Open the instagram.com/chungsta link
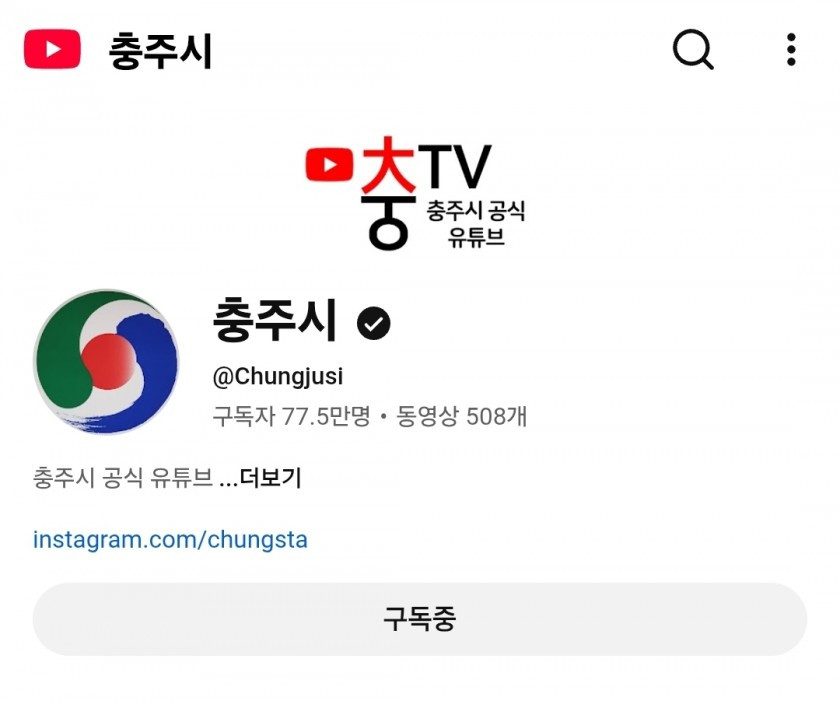Screen dimensions: 840x701 [170, 540]
